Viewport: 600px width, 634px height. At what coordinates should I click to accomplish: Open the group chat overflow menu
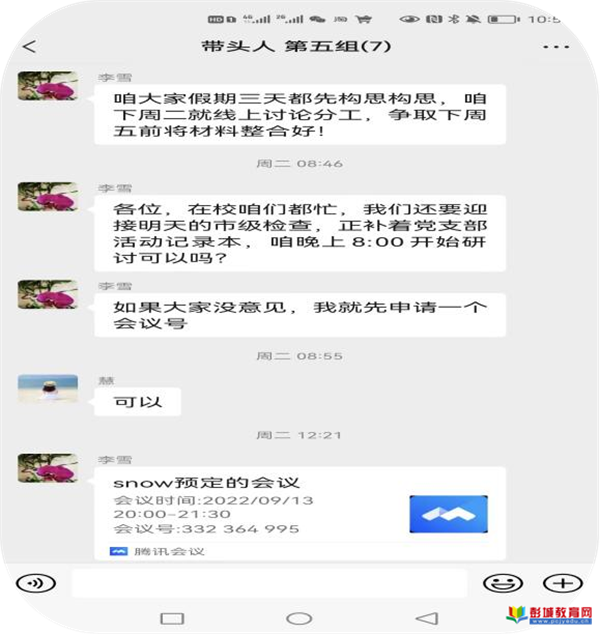pos(556,47)
